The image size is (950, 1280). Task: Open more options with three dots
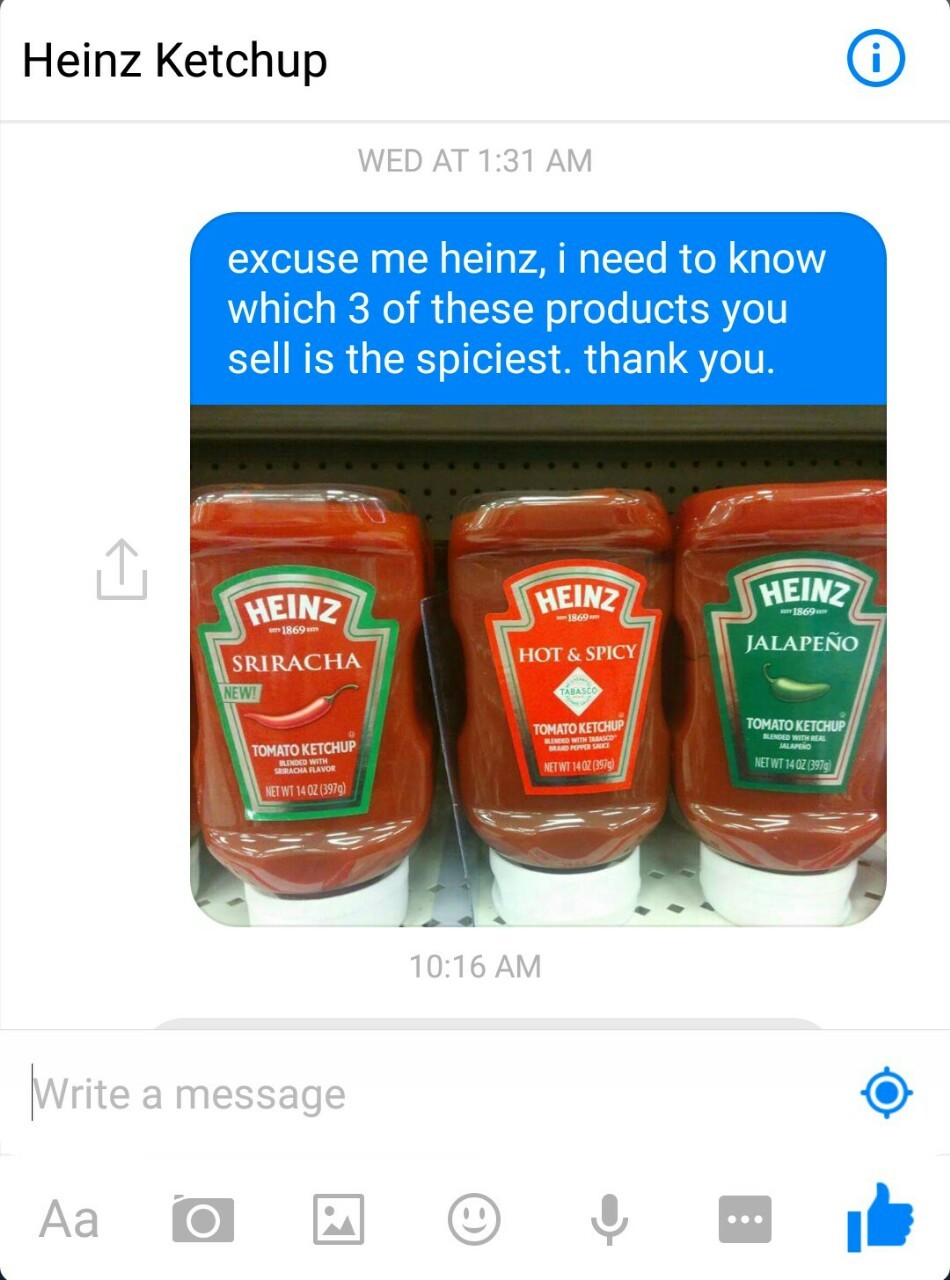[745, 1220]
